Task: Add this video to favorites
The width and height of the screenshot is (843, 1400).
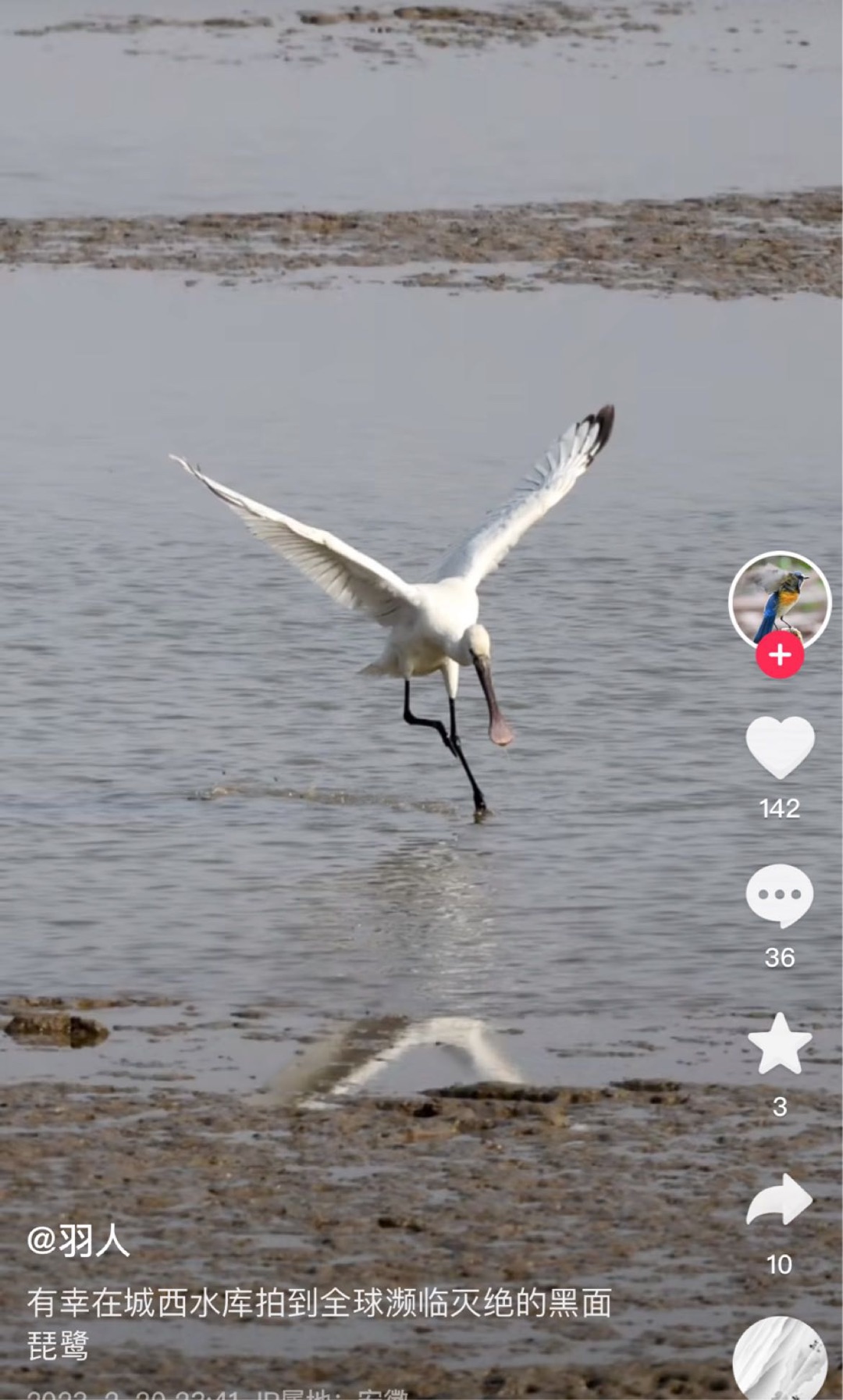Action: coord(780,1045)
